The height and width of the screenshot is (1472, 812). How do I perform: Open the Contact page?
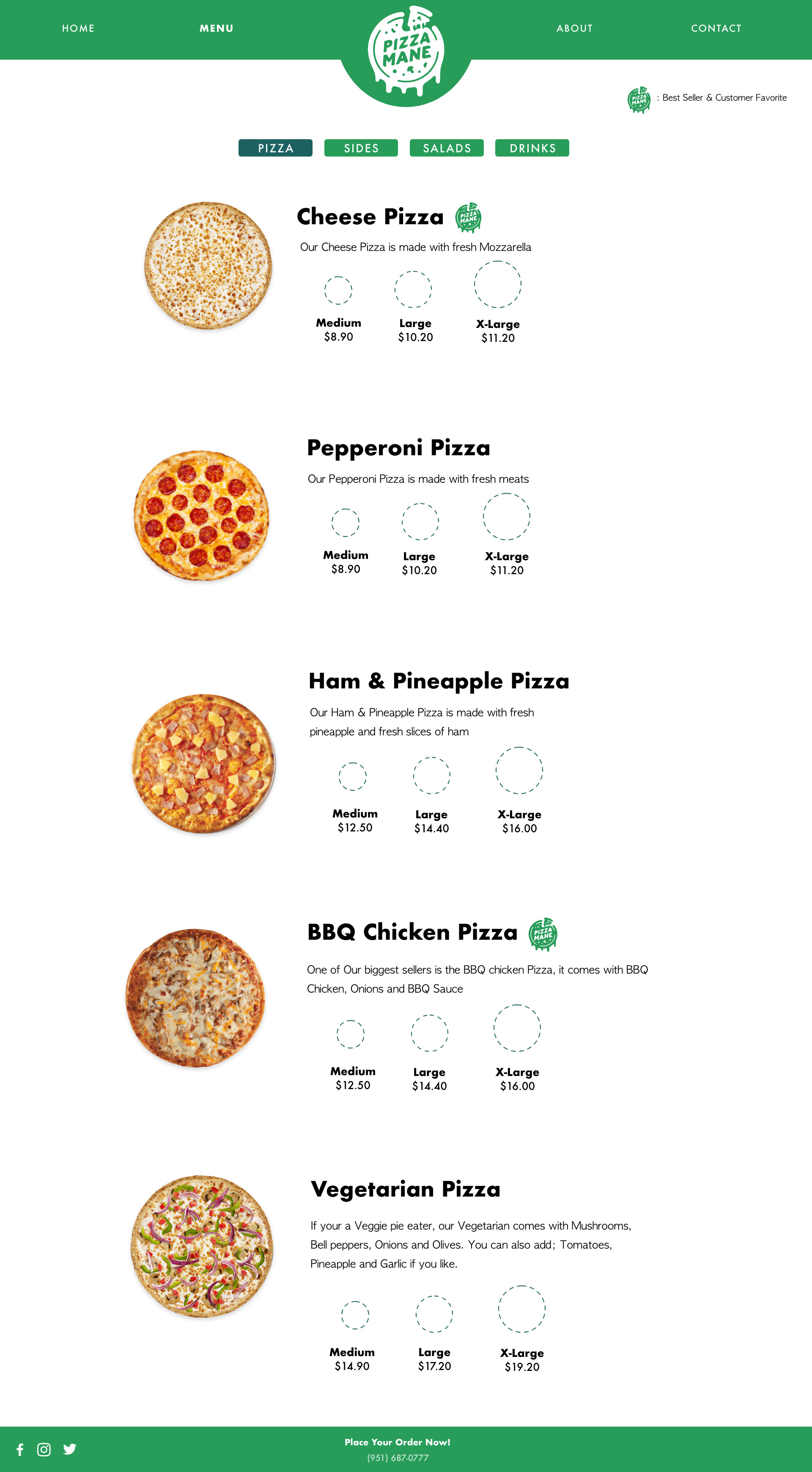coord(716,28)
